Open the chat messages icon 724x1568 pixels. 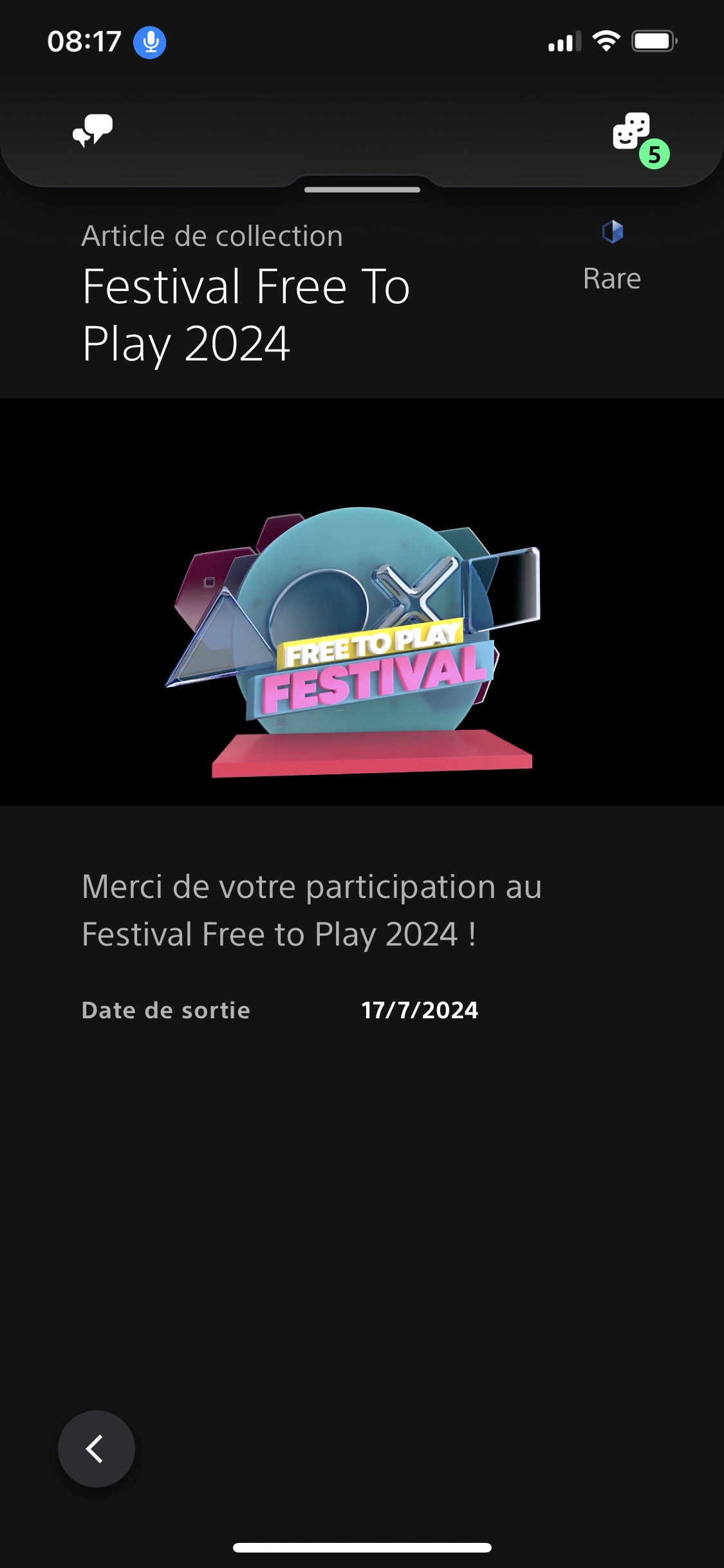coord(93,131)
